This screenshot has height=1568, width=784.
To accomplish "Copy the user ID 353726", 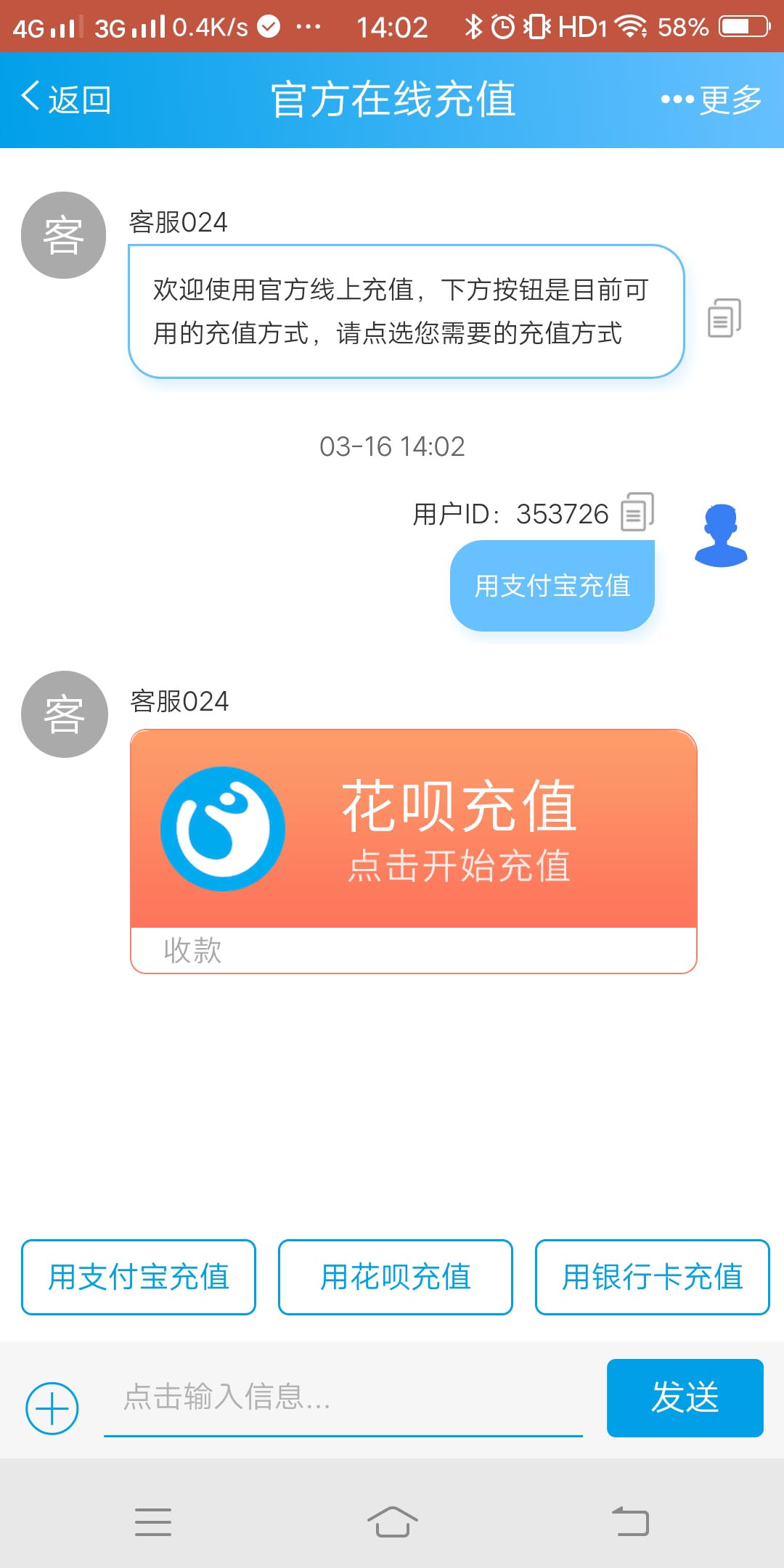I will (637, 513).
